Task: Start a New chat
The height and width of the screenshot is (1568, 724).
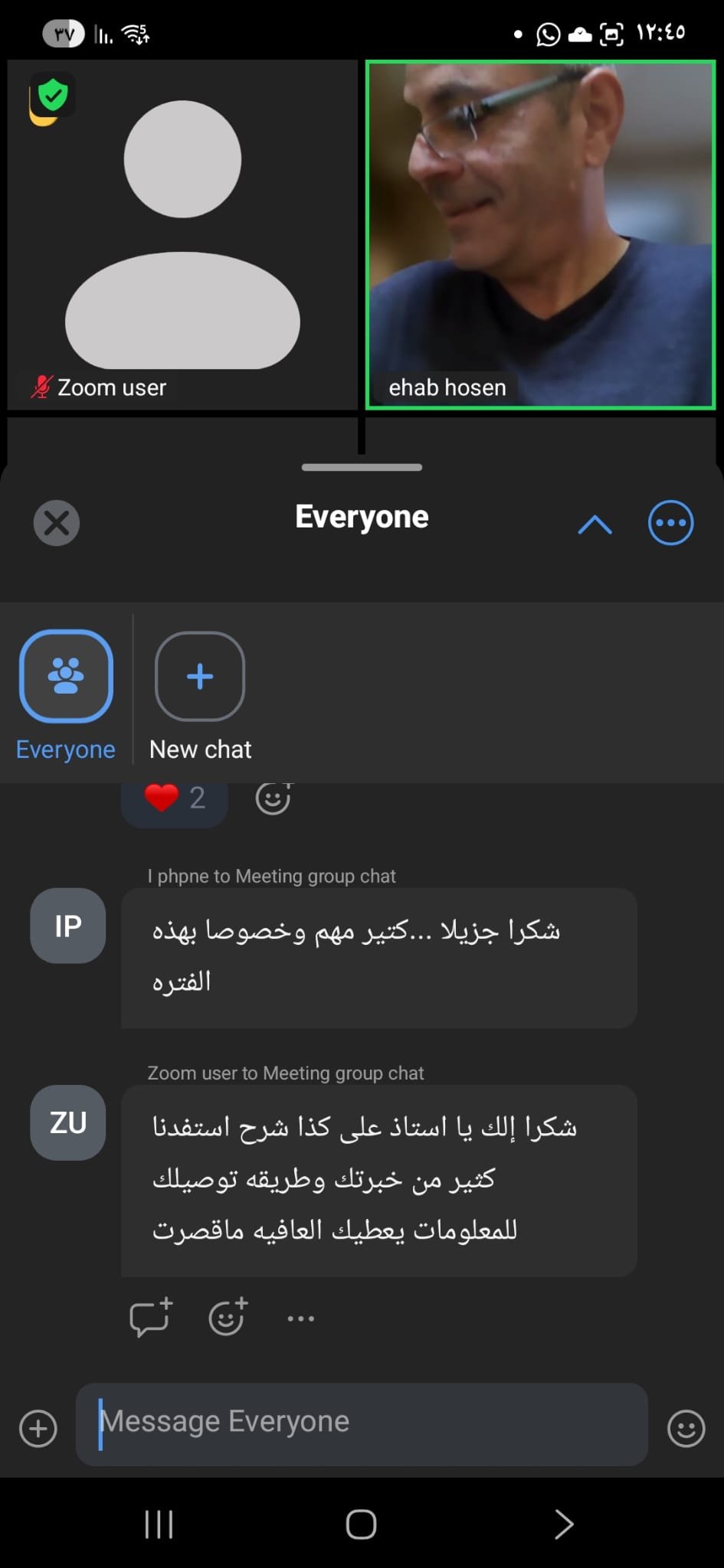Action: tap(199, 678)
